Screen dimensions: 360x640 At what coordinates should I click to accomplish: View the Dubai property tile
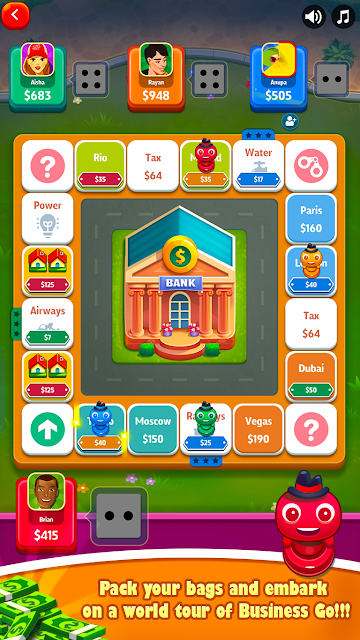tap(311, 377)
